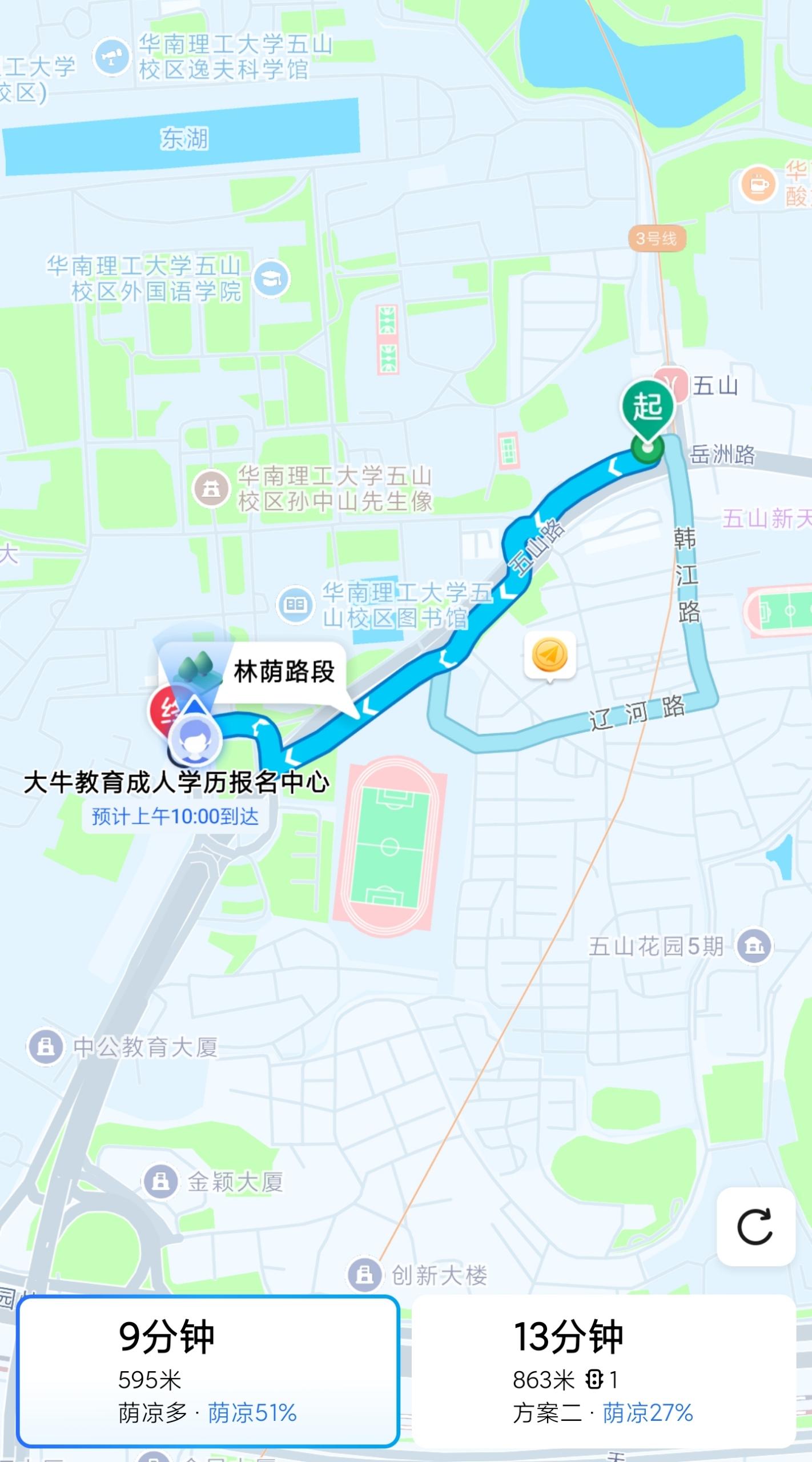The height and width of the screenshot is (1462, 812).
Task: Open 孙中山先生像 landmark marker
Action: tap(211, 489)
